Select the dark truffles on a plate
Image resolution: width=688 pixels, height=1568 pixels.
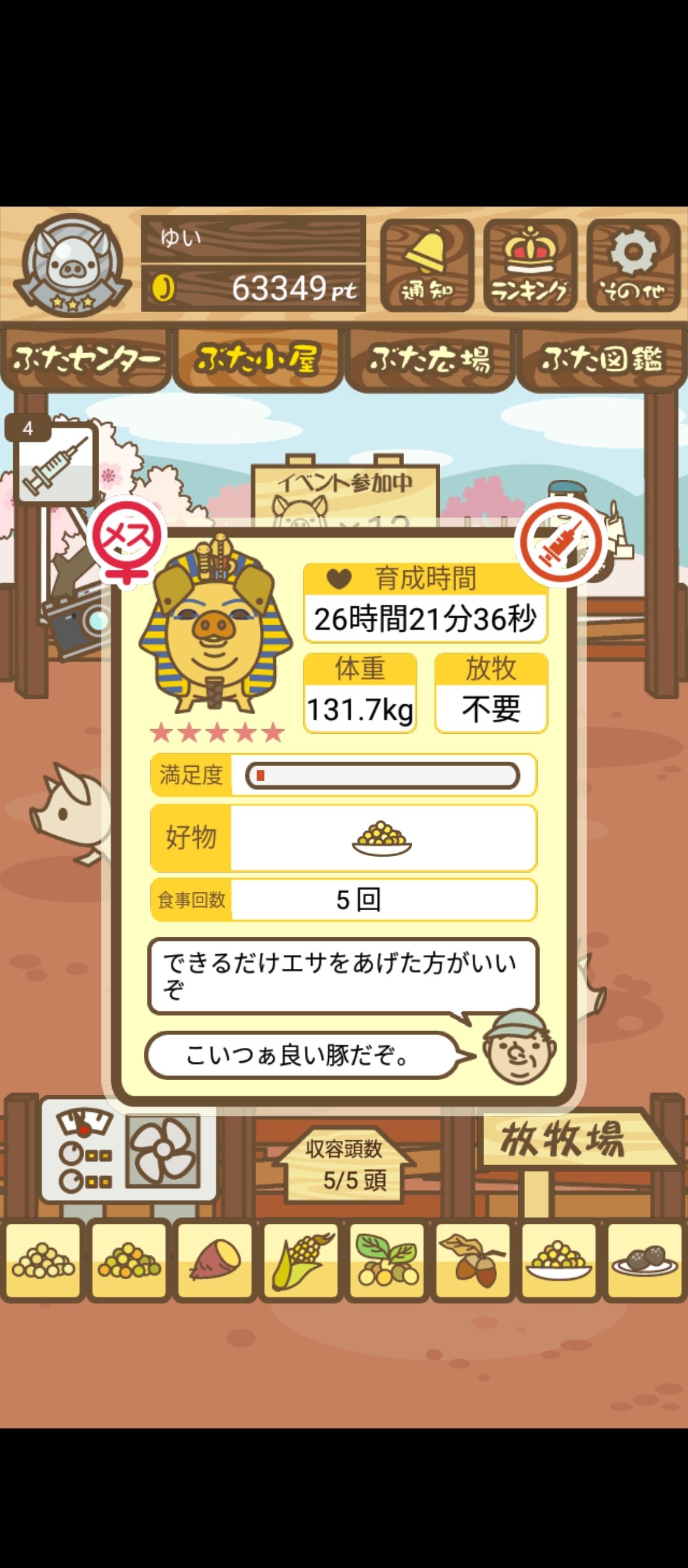click(645, 1260)
